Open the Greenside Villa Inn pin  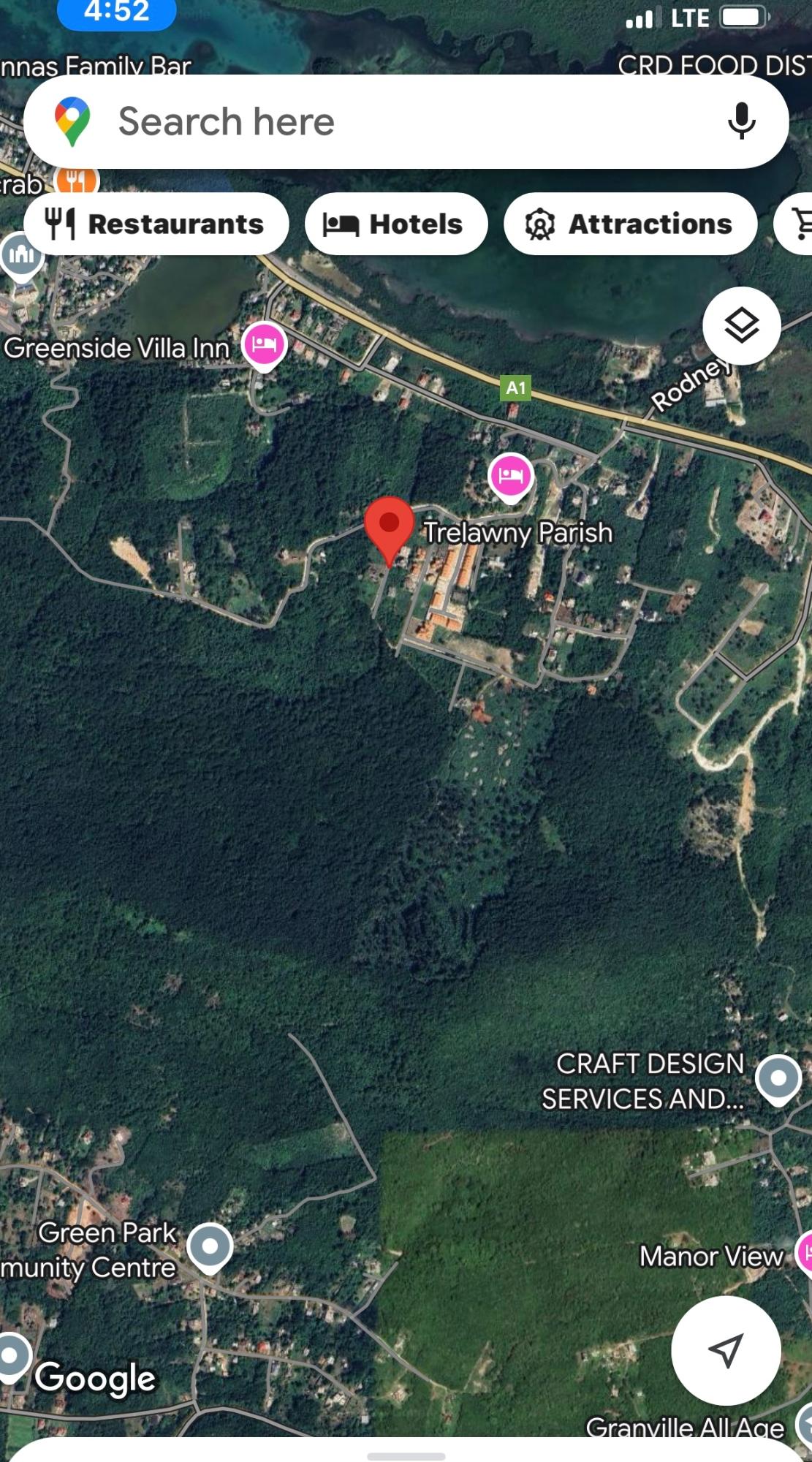(x=264, y=344)
